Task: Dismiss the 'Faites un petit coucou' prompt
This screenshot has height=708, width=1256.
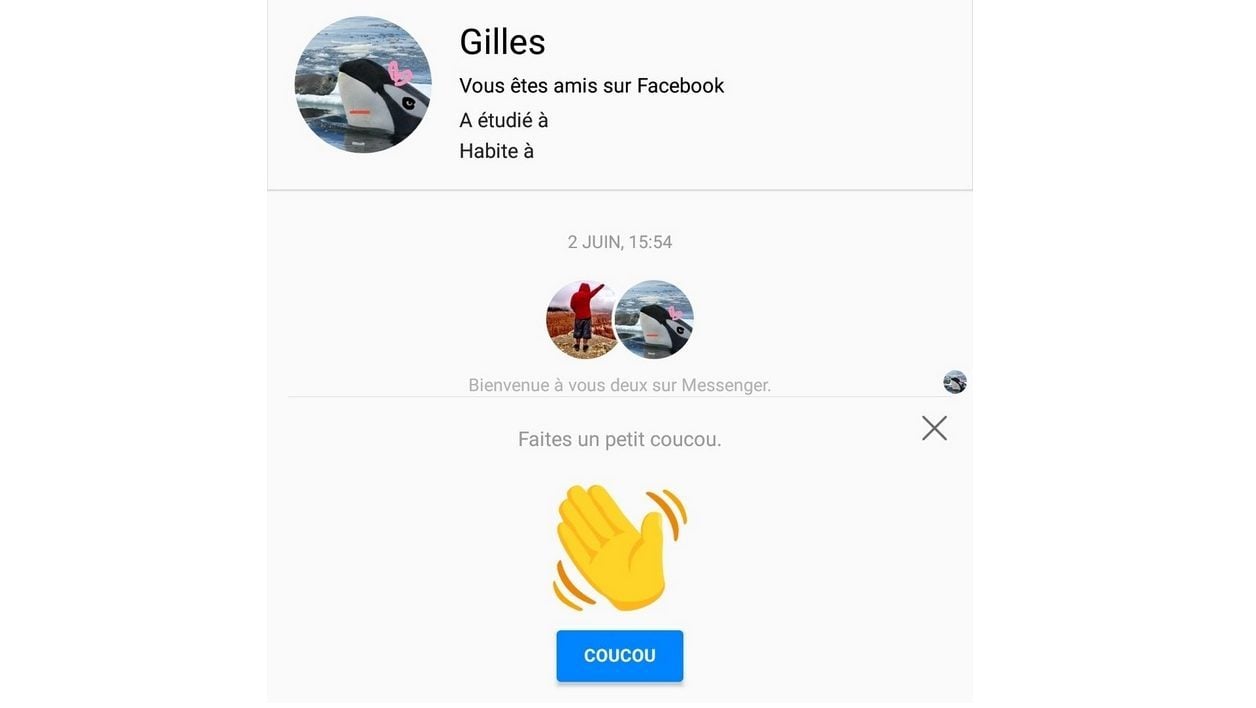Action: pyautogui.click(x=934, y=428)
